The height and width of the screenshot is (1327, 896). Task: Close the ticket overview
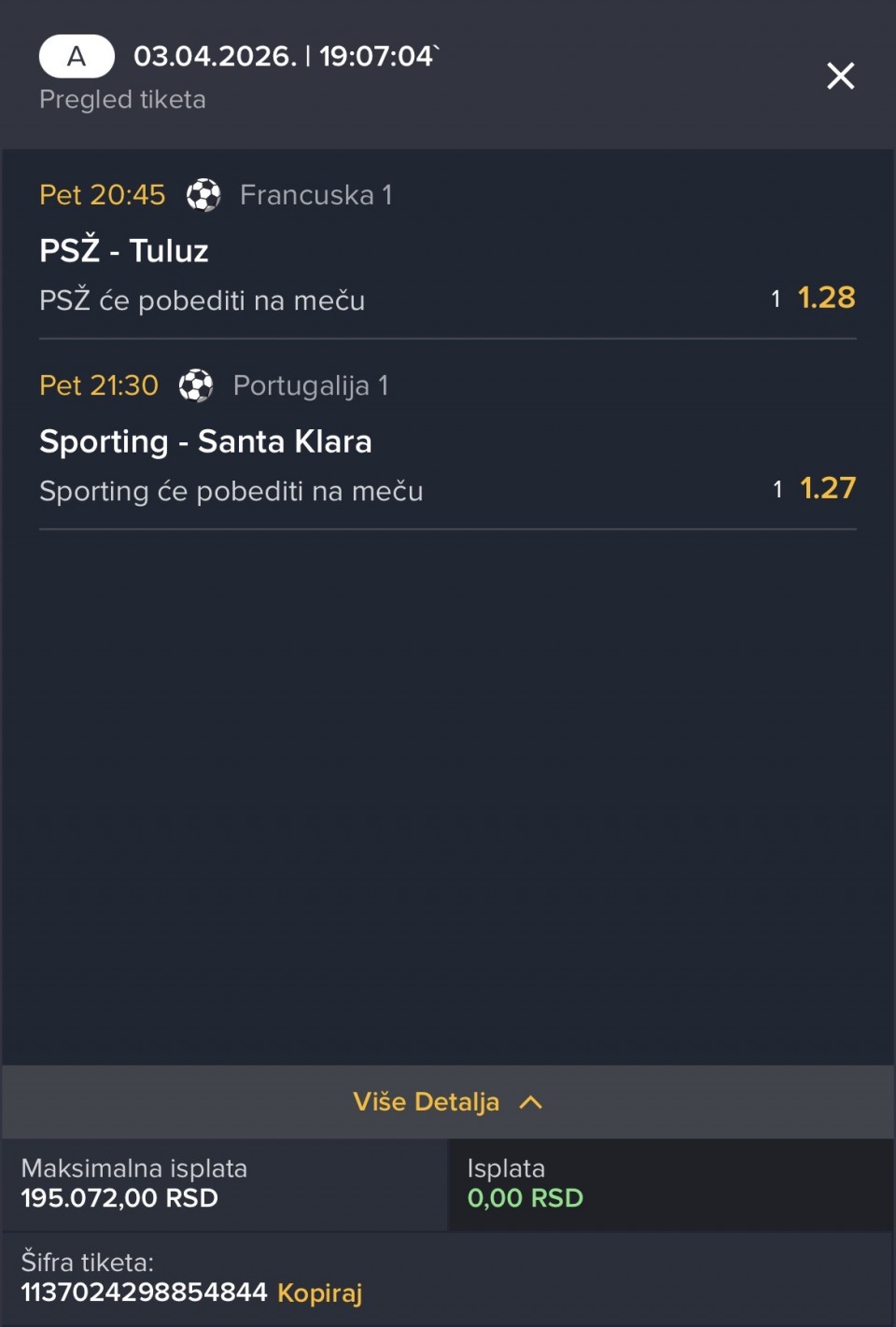[840, 76]
